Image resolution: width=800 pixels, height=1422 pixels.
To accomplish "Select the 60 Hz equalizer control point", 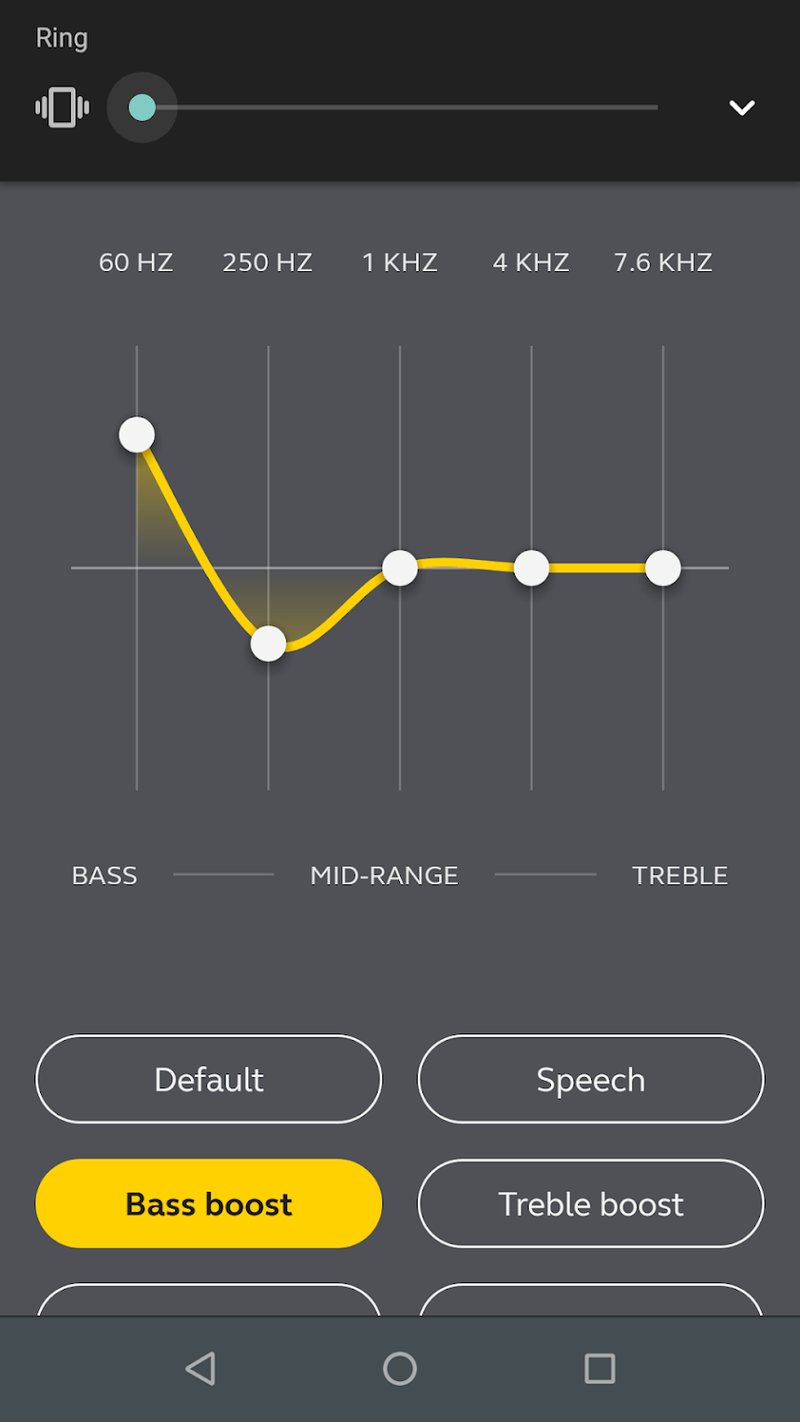I will tap(136, 433).
